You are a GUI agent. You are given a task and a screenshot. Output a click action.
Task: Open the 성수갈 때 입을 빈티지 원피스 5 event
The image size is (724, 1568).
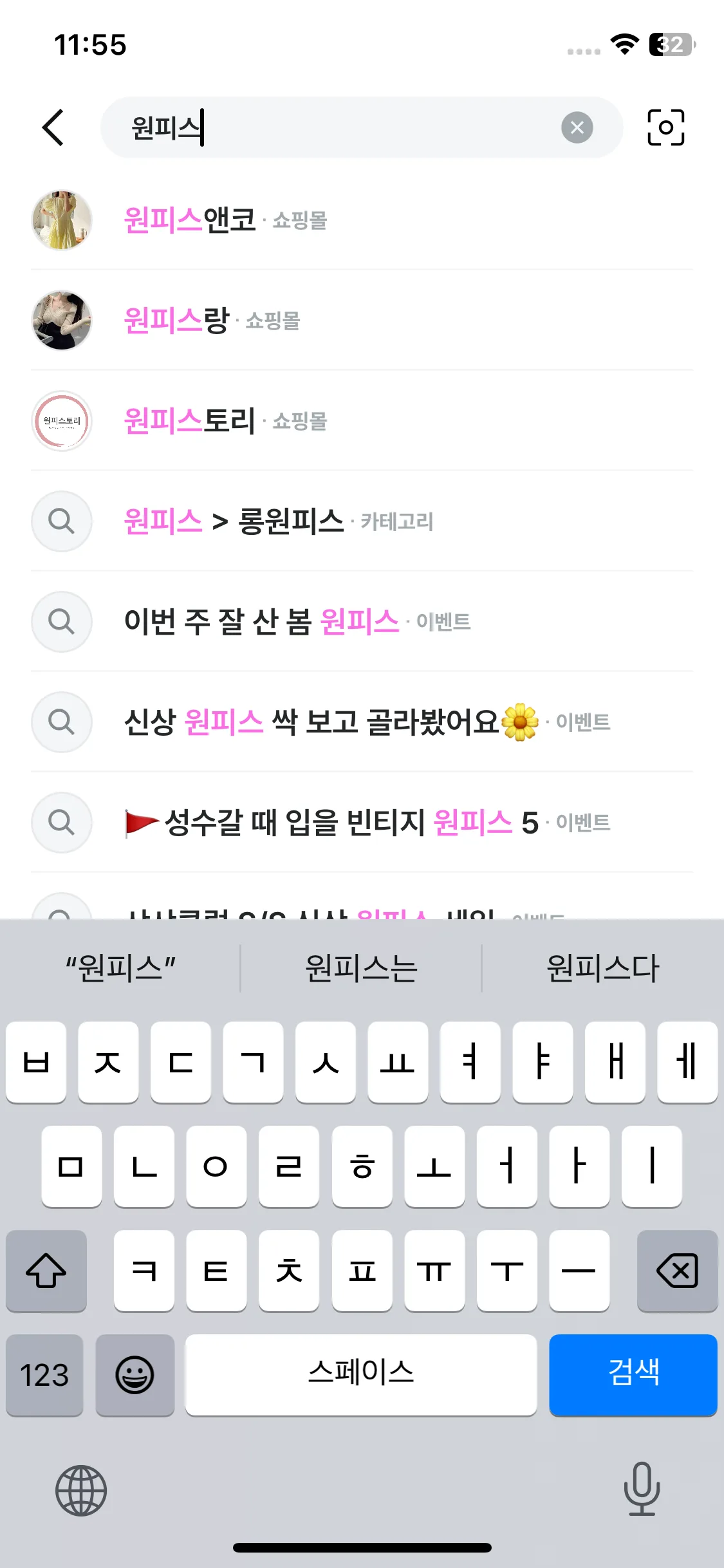367,823
